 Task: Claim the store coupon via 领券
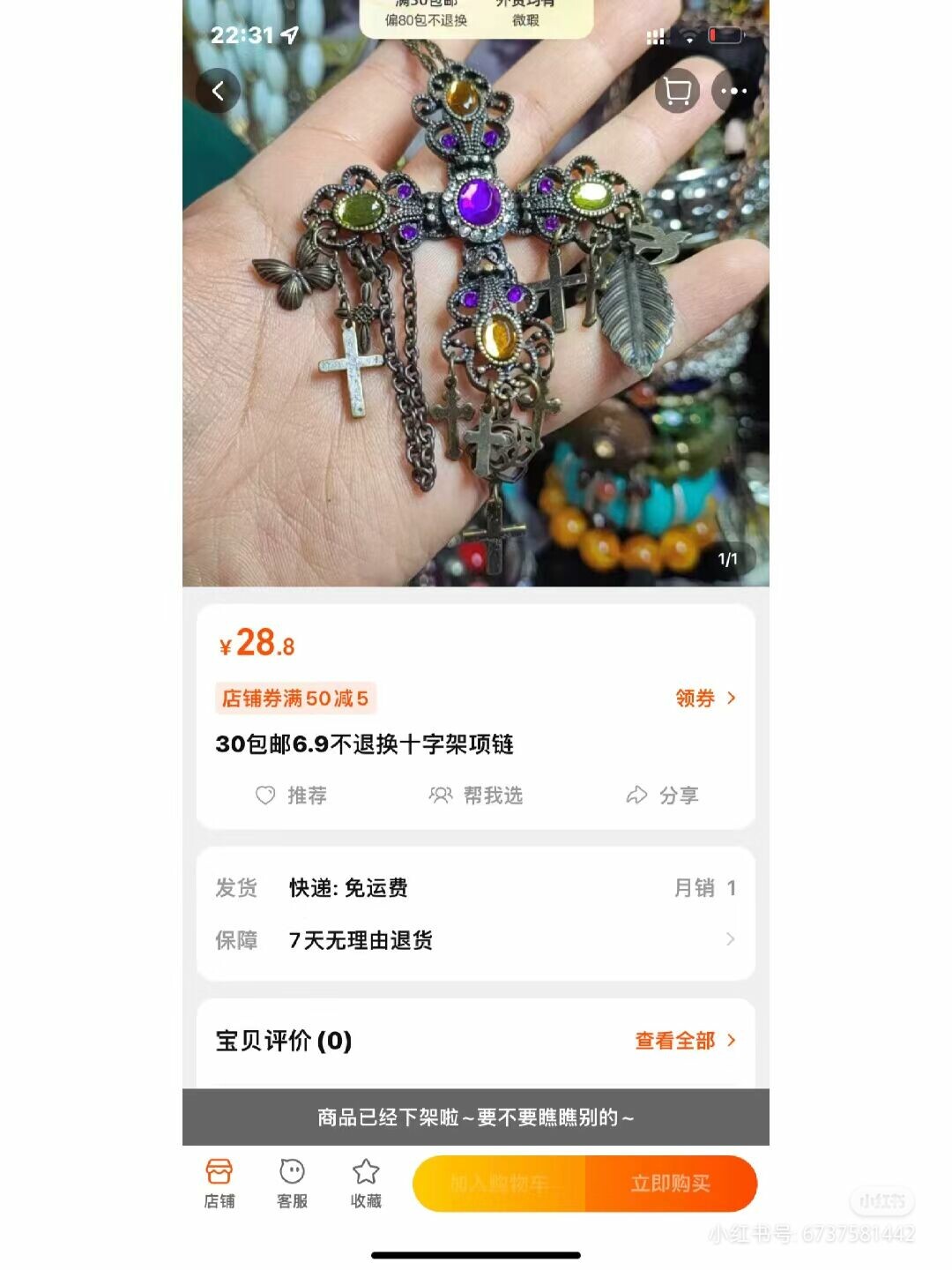pyautogui.click(x=704, y=698)
